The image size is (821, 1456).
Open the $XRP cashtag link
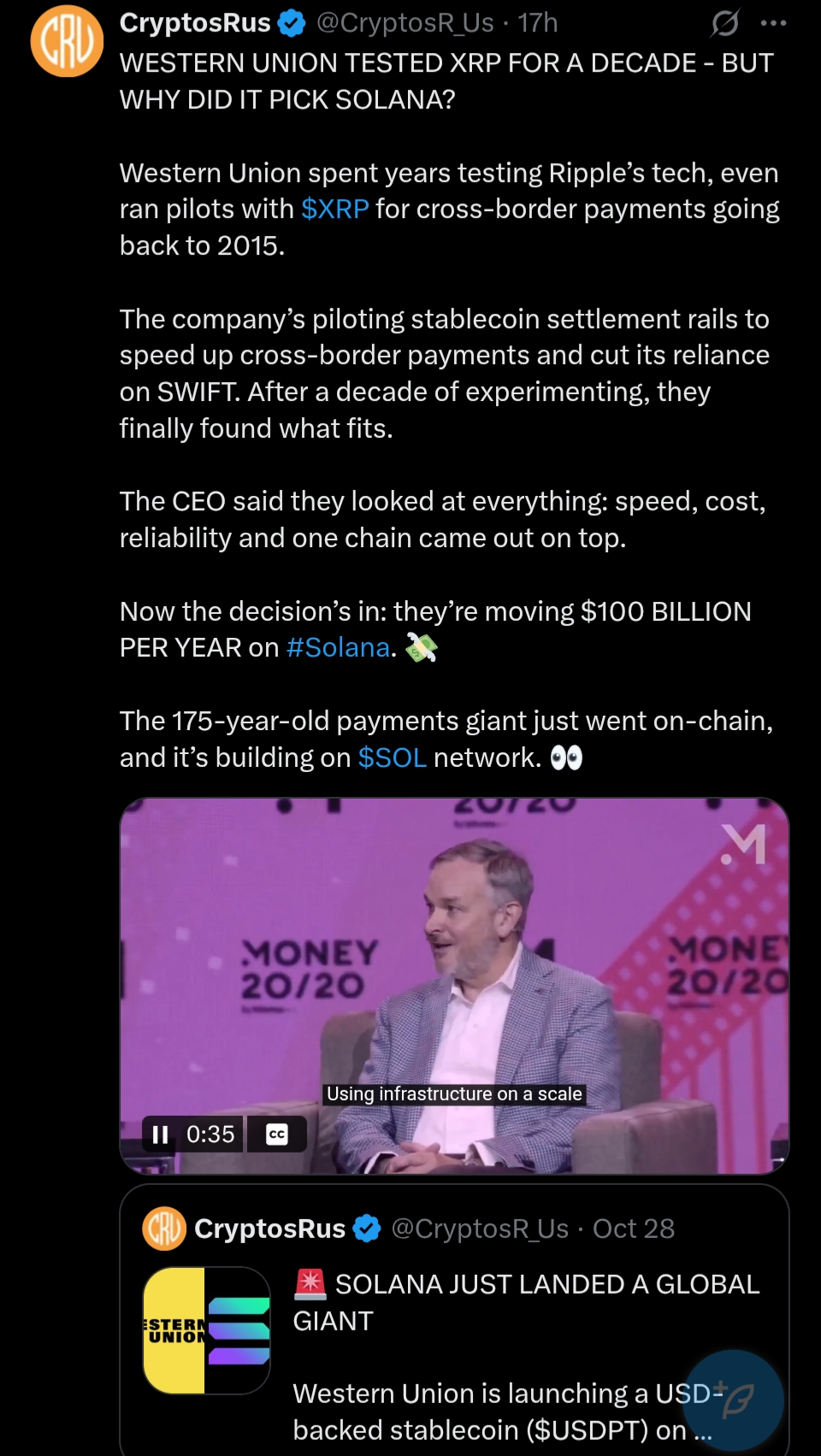335,209
